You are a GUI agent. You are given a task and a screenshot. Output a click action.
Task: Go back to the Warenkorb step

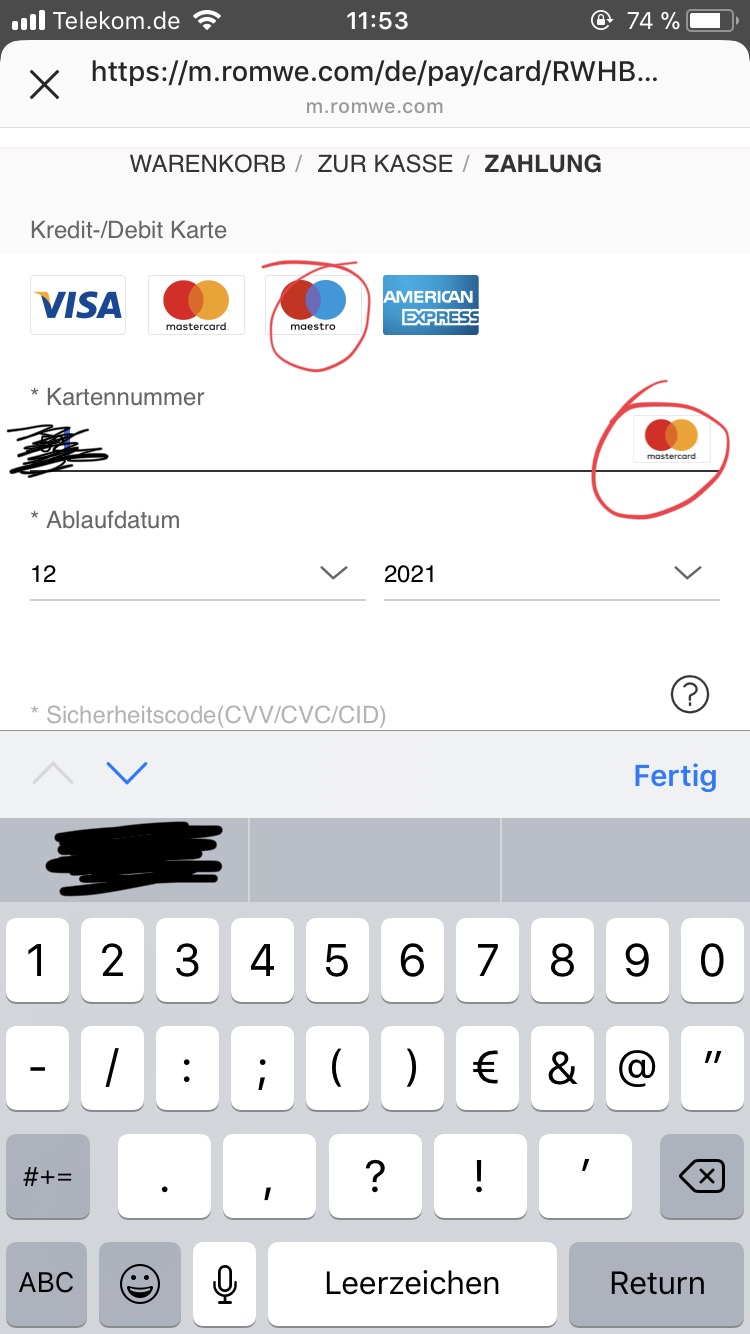pyautogui.click(x=207, y=164)
